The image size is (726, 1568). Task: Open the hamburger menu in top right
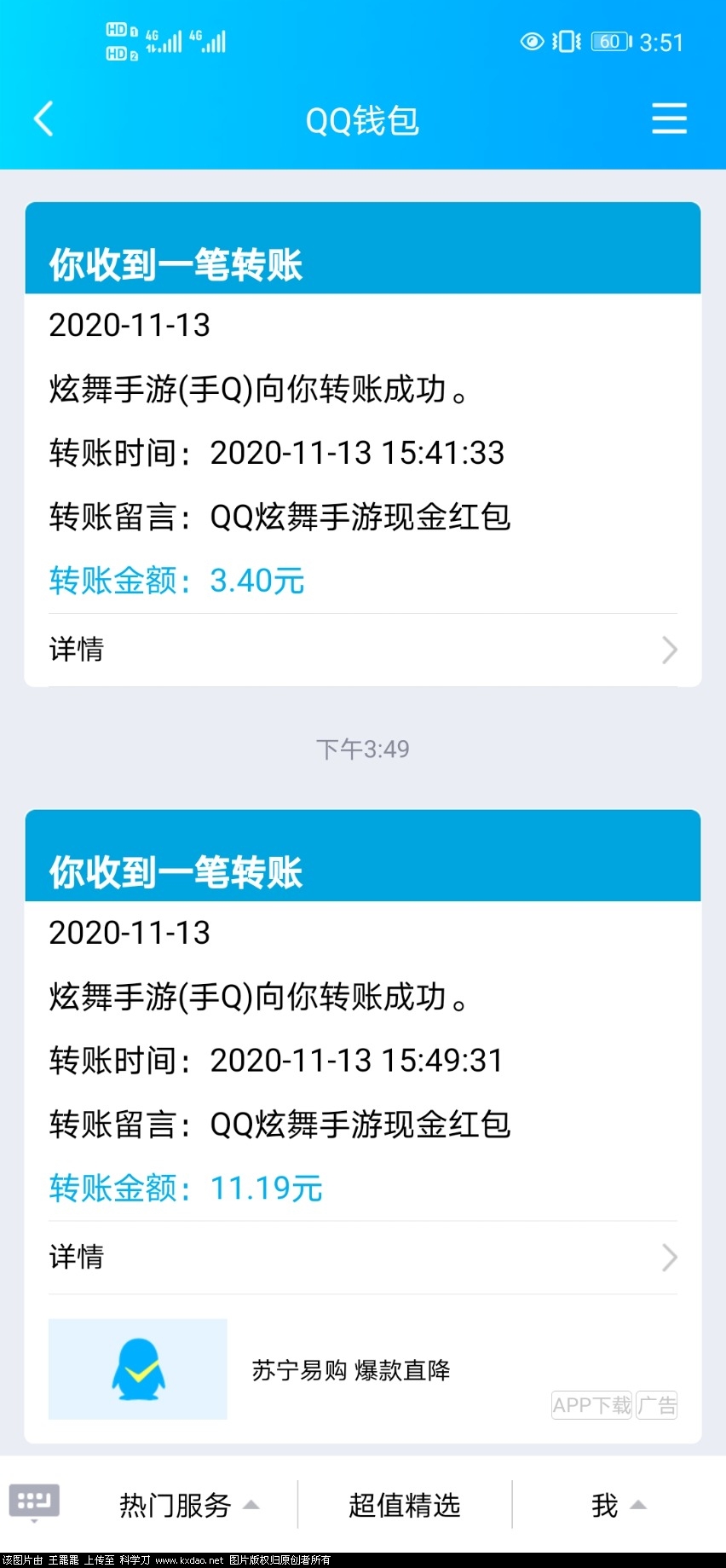click(x=670, y=119)
